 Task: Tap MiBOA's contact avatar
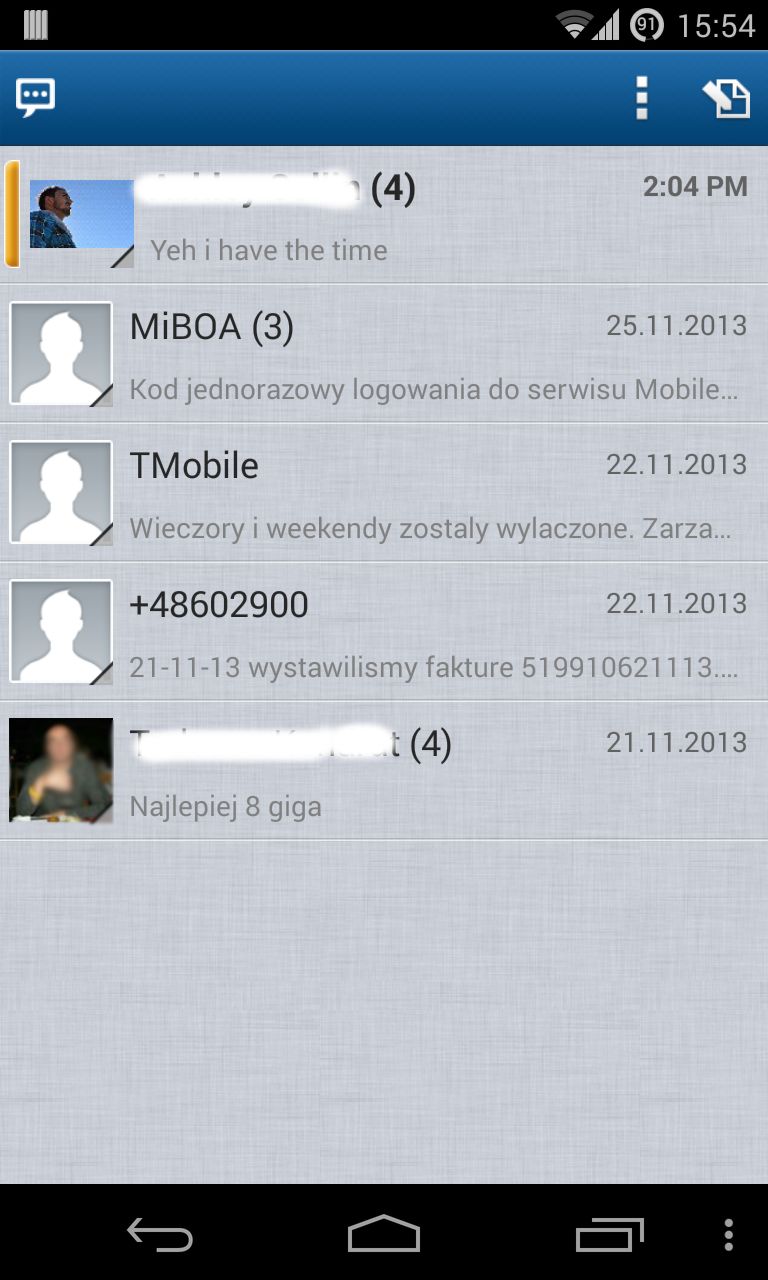coord(61,354)
